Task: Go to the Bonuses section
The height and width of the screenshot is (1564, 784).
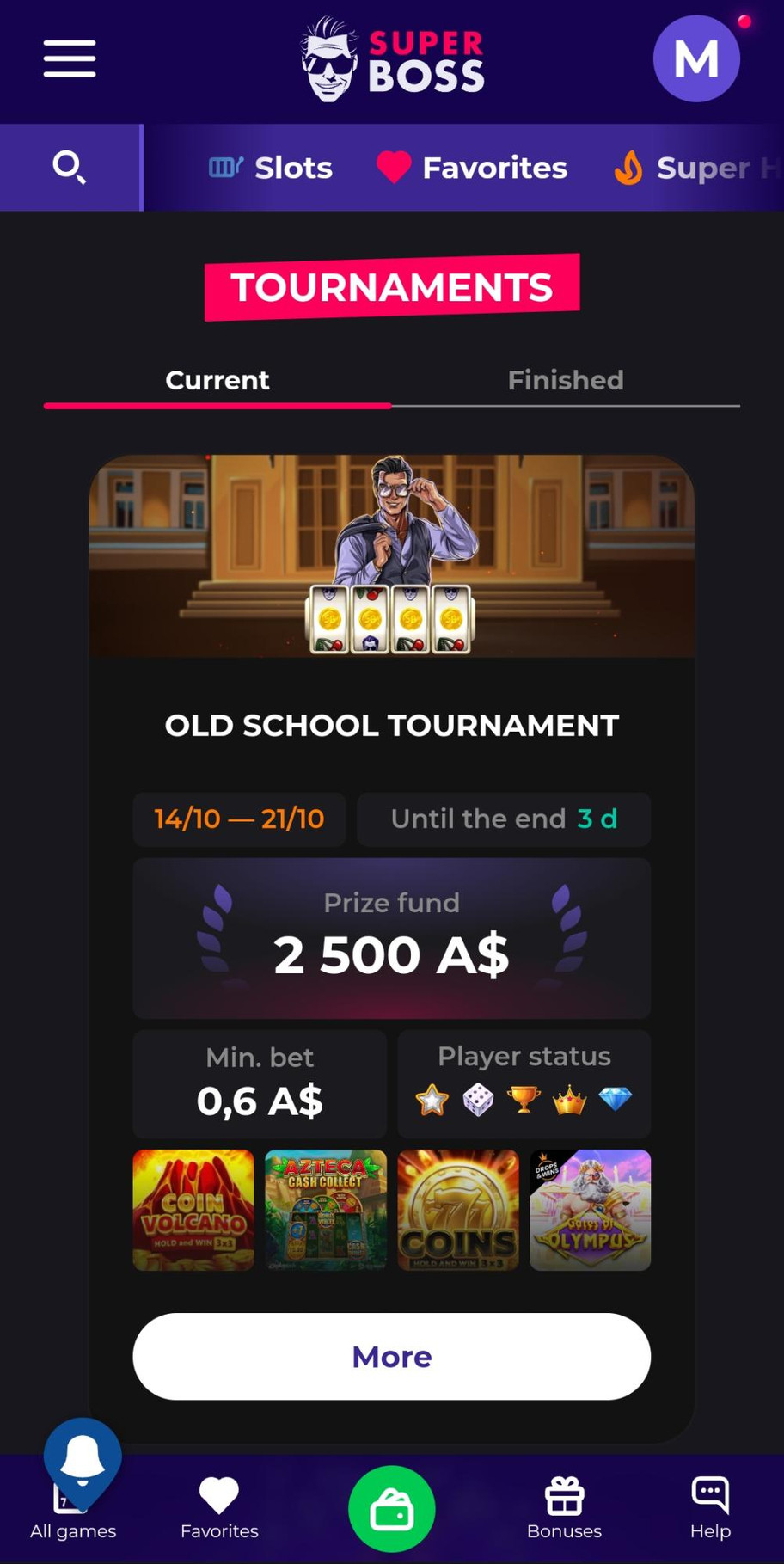Action: 564,1509
